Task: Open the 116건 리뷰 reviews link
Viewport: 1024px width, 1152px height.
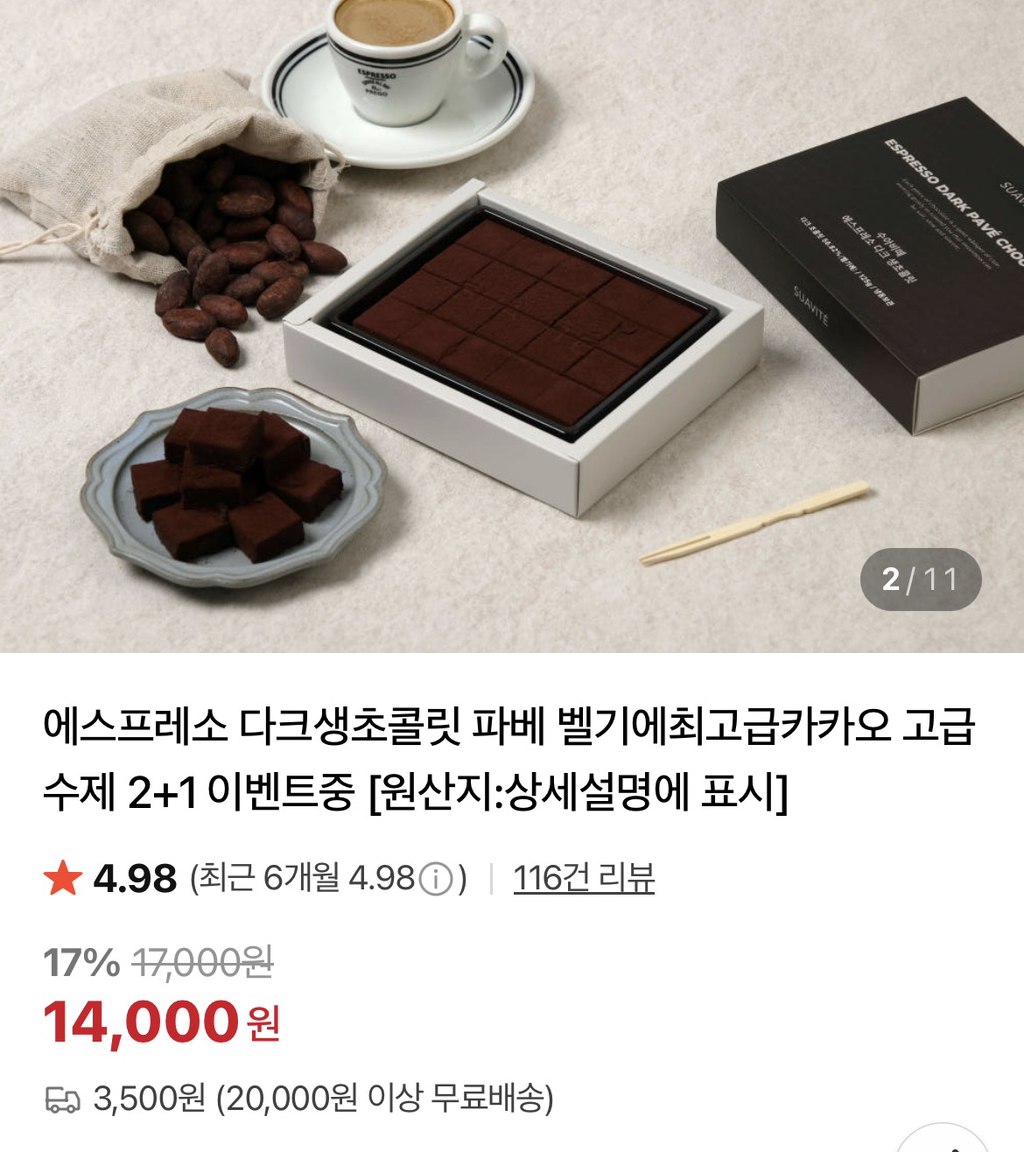Action: tap(583, 878)
